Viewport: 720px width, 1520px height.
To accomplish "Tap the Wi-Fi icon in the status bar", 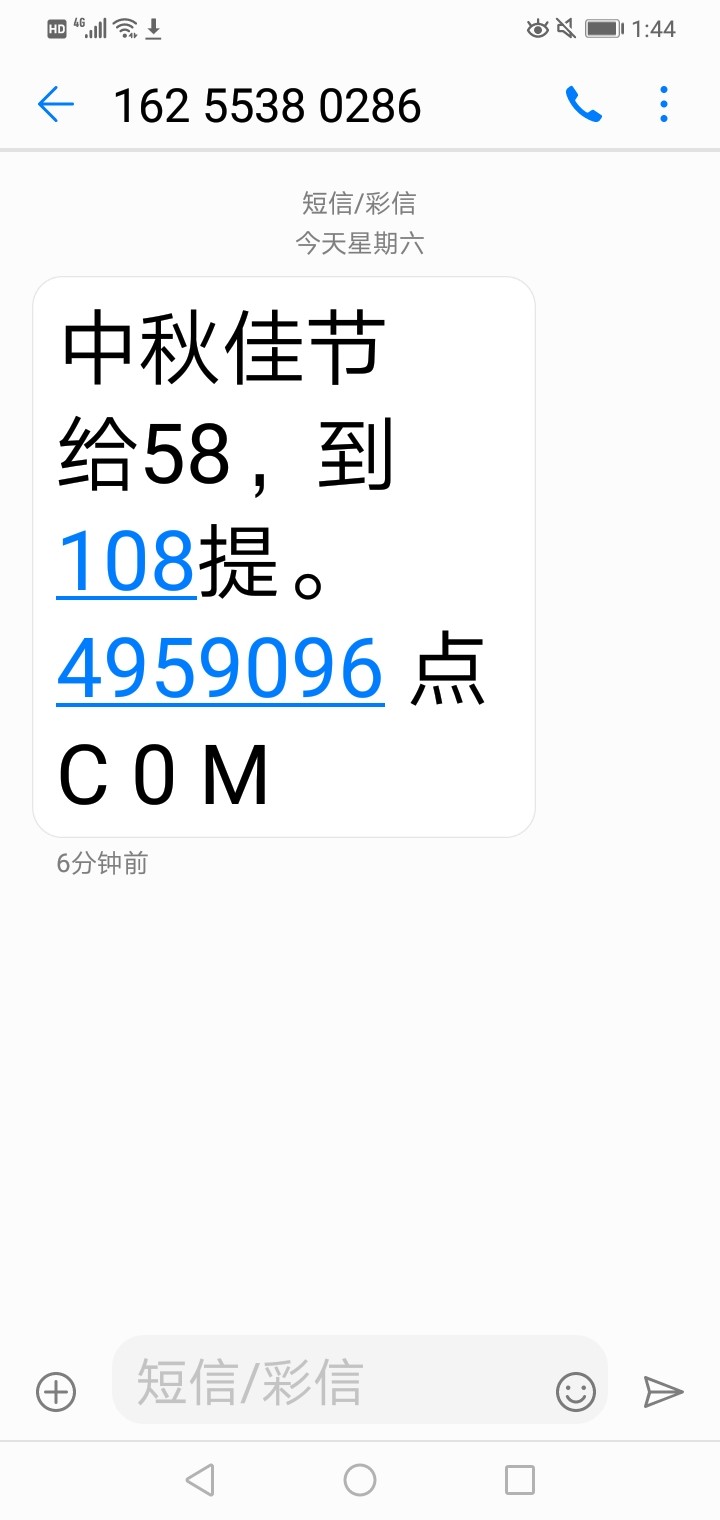I will 122,28.
